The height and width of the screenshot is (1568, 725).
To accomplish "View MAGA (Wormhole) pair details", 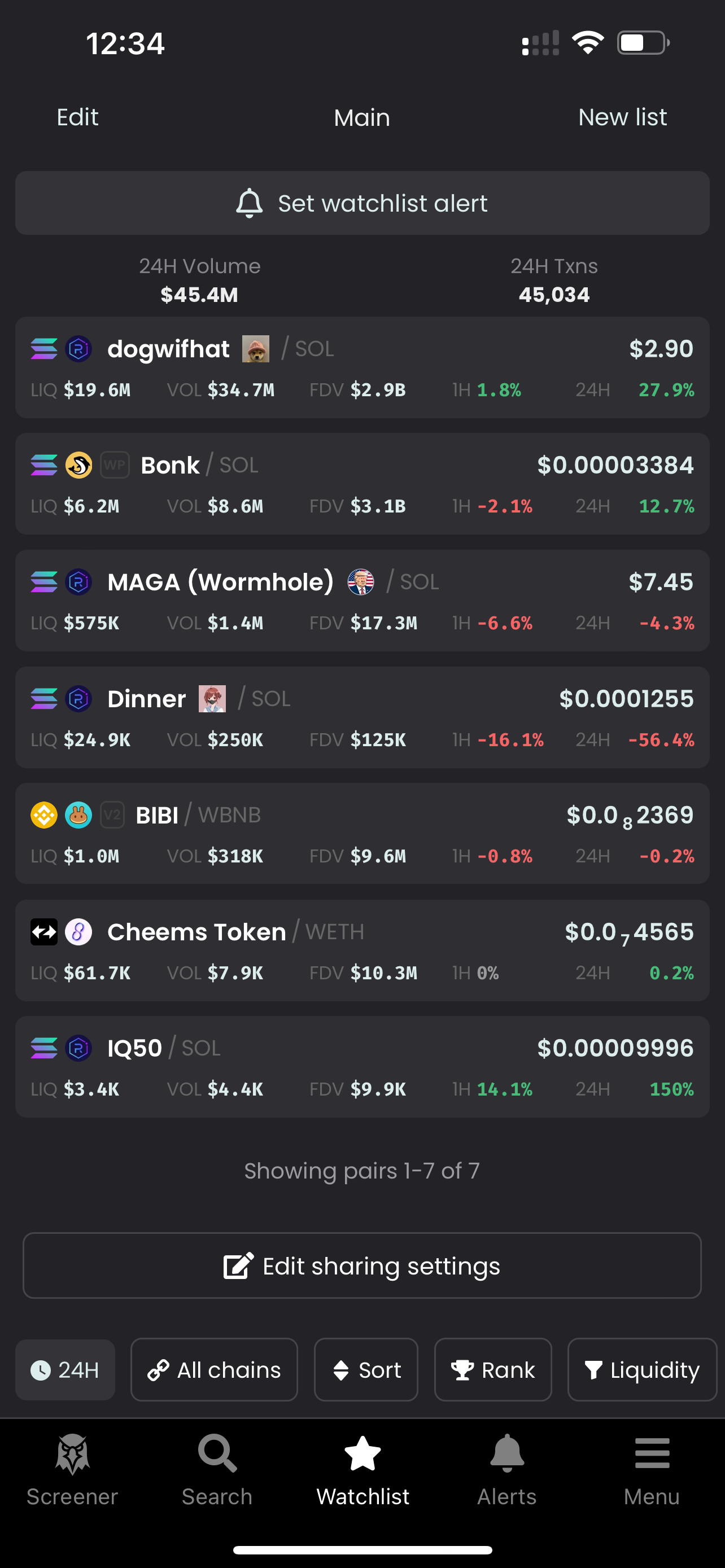I will (362, 601).
